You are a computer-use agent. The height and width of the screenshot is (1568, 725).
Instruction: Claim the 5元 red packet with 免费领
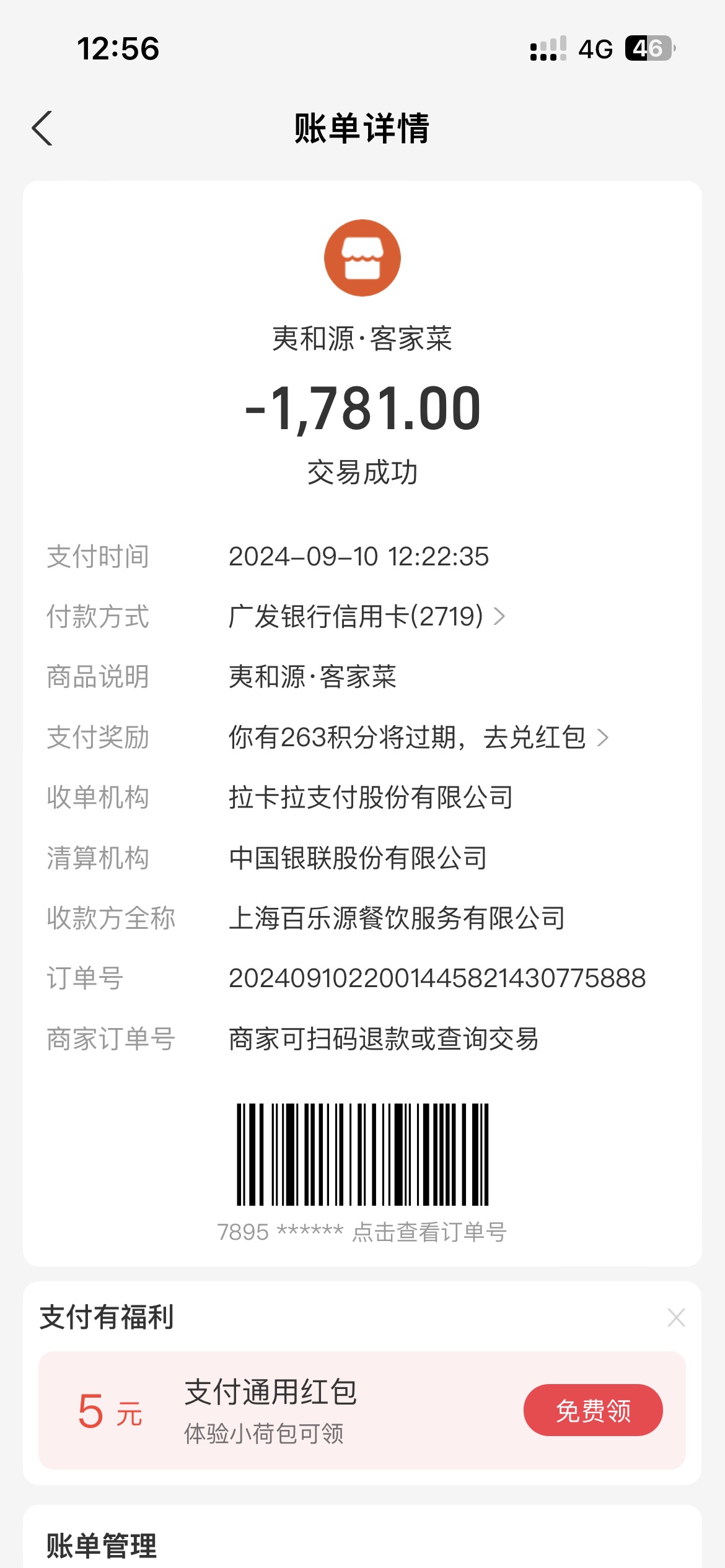click(593, 1410)
